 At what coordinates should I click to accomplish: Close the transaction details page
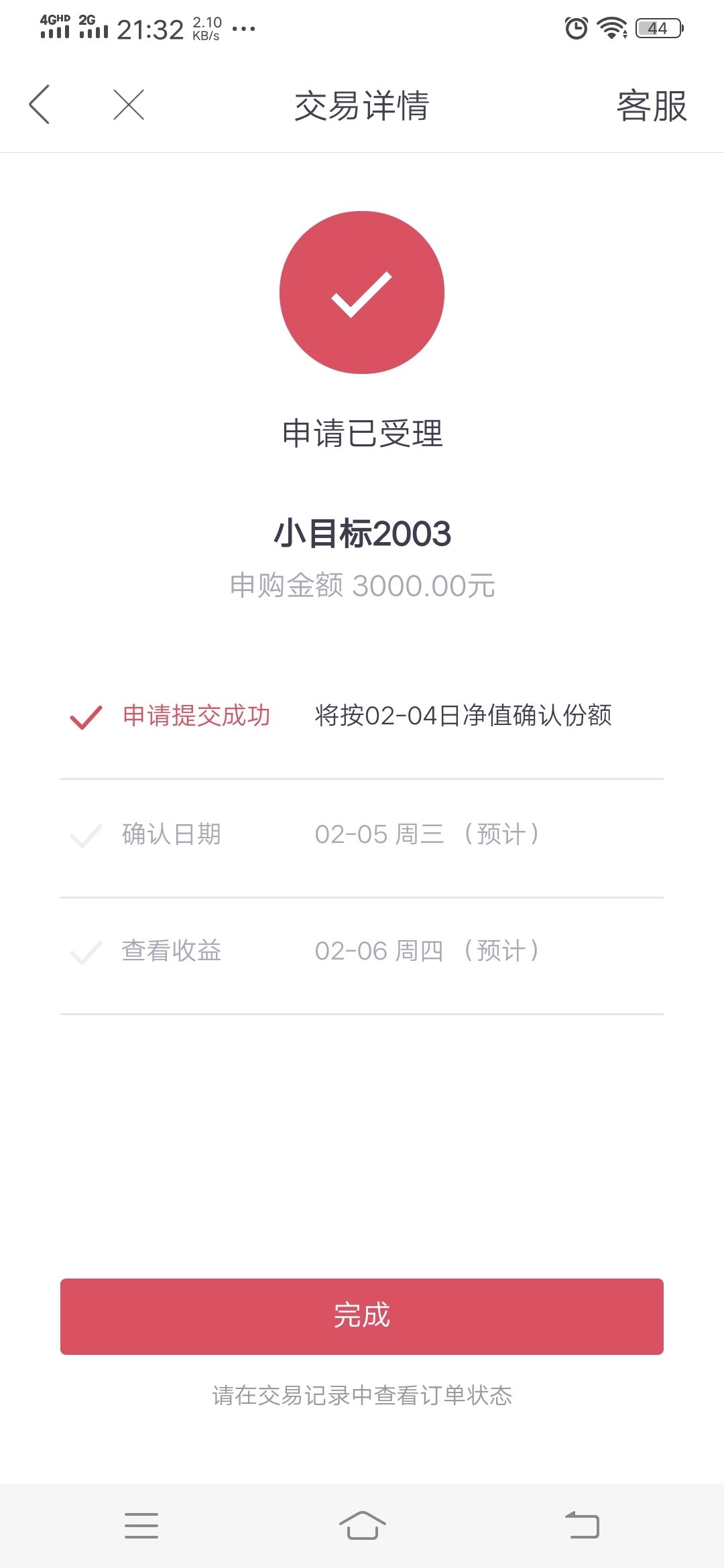(x=129, y=105)
